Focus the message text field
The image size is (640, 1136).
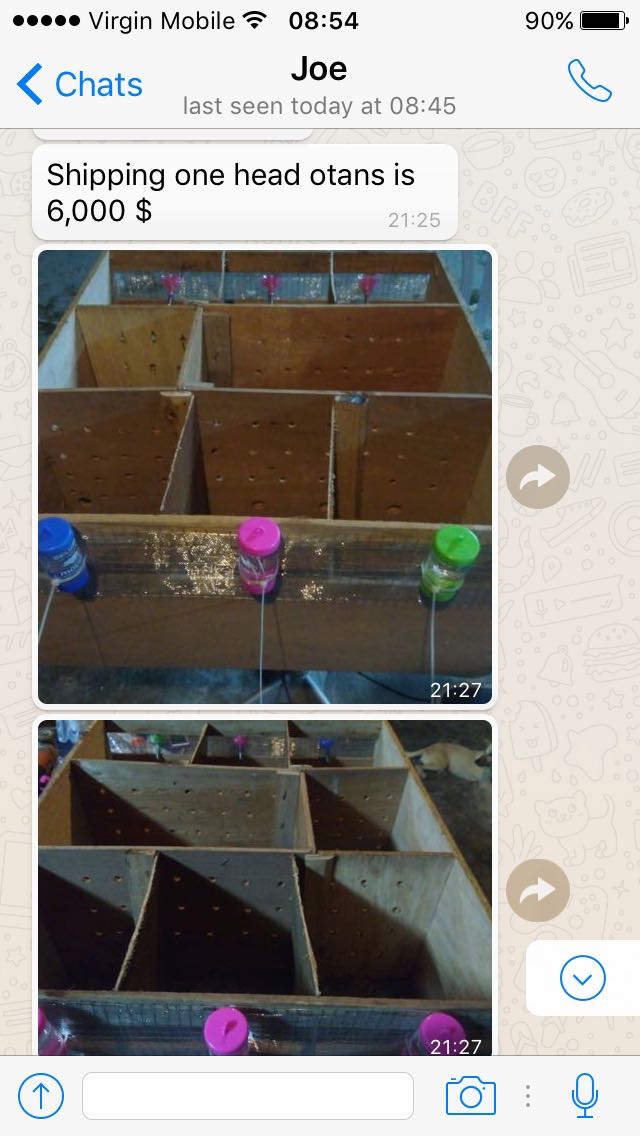(247, 1096)
